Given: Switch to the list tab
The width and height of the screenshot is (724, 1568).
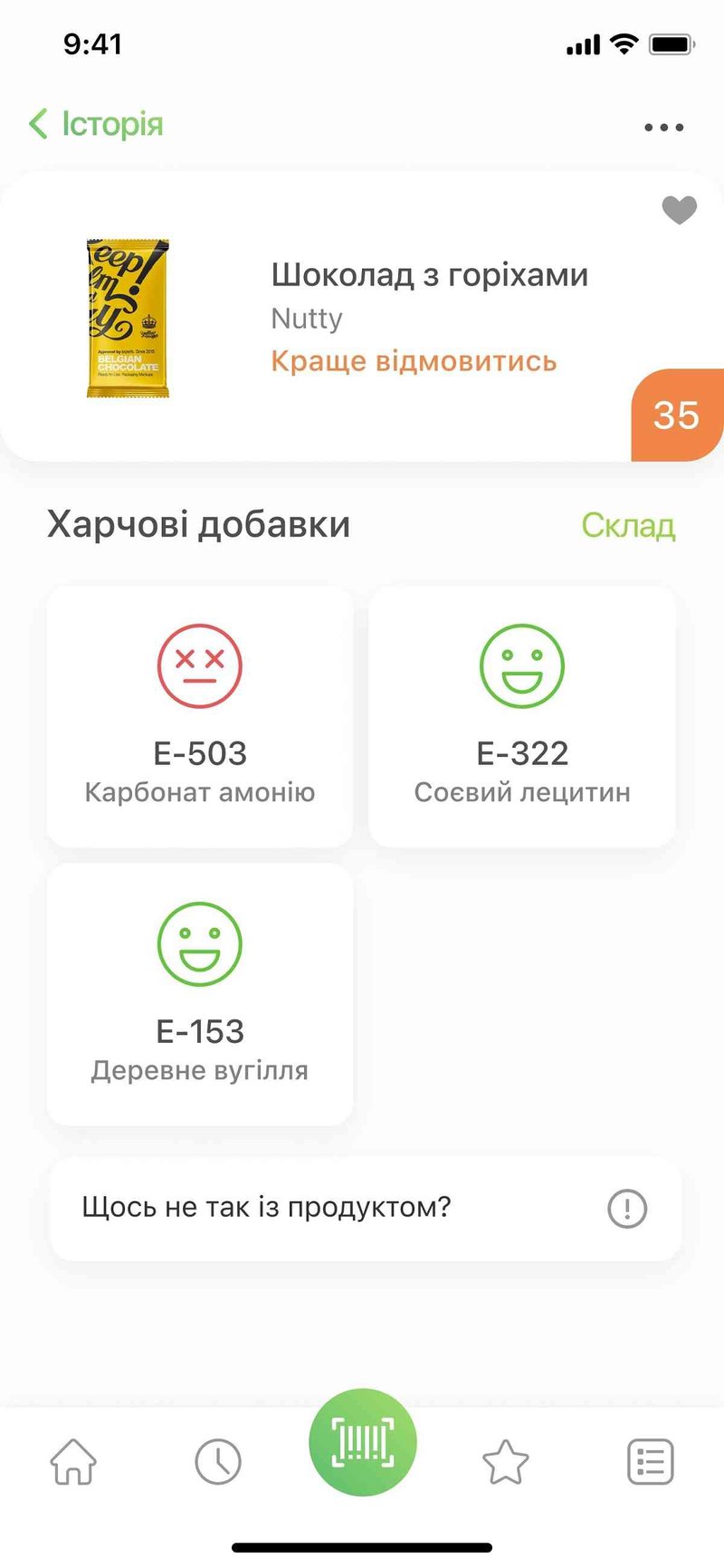Looking at the screenshot, I should pyautogui.click(x=651, y=1461).
